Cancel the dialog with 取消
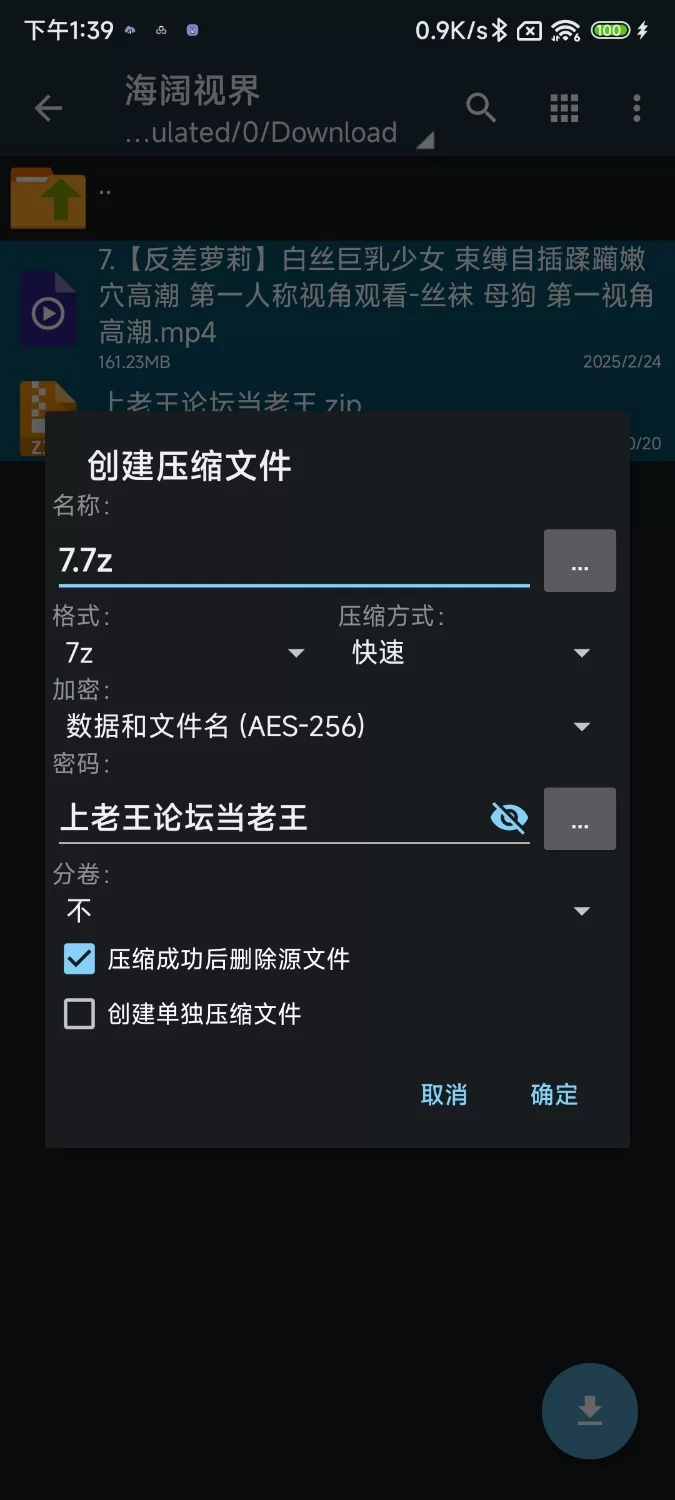 pyautogui.click(x=444, y=1094)
